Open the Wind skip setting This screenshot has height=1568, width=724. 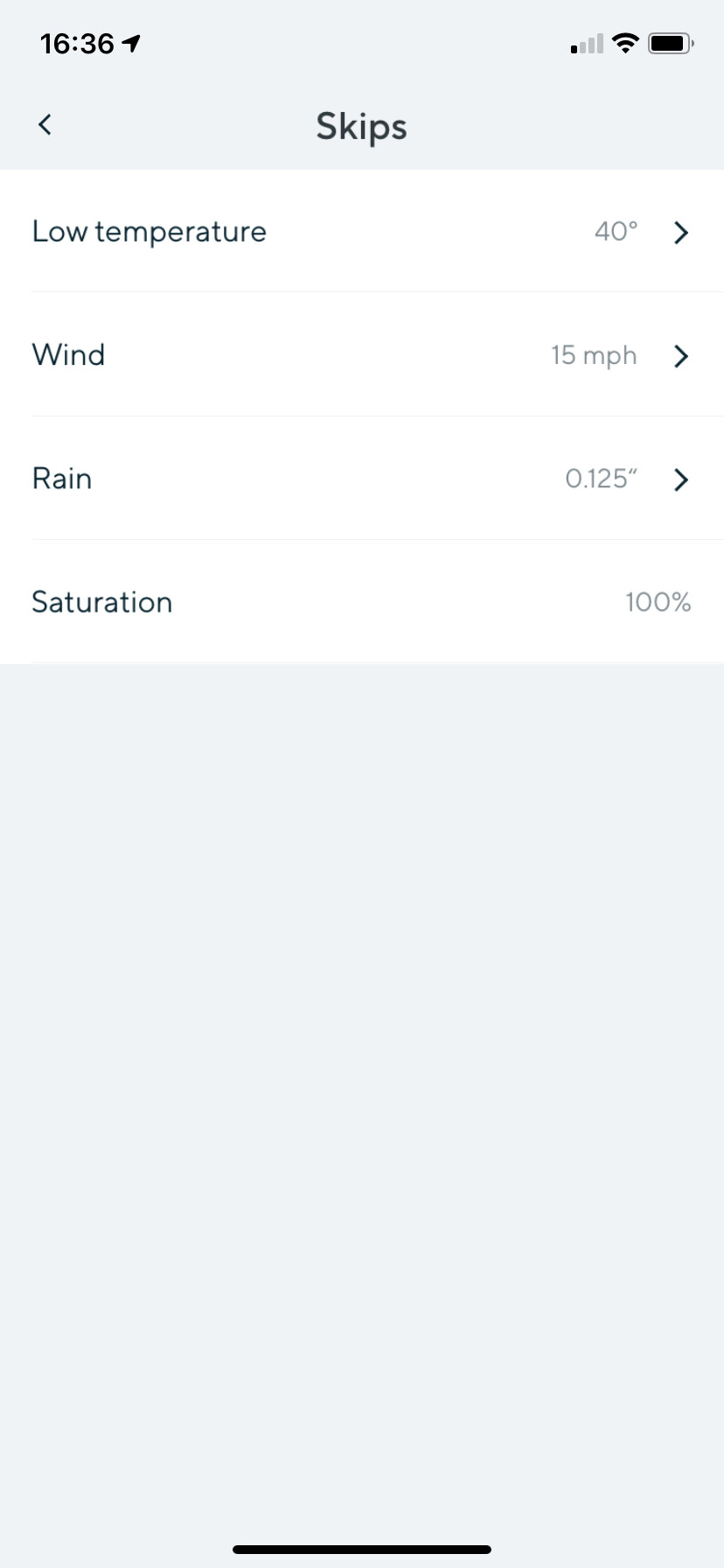[x=361, y=355]
